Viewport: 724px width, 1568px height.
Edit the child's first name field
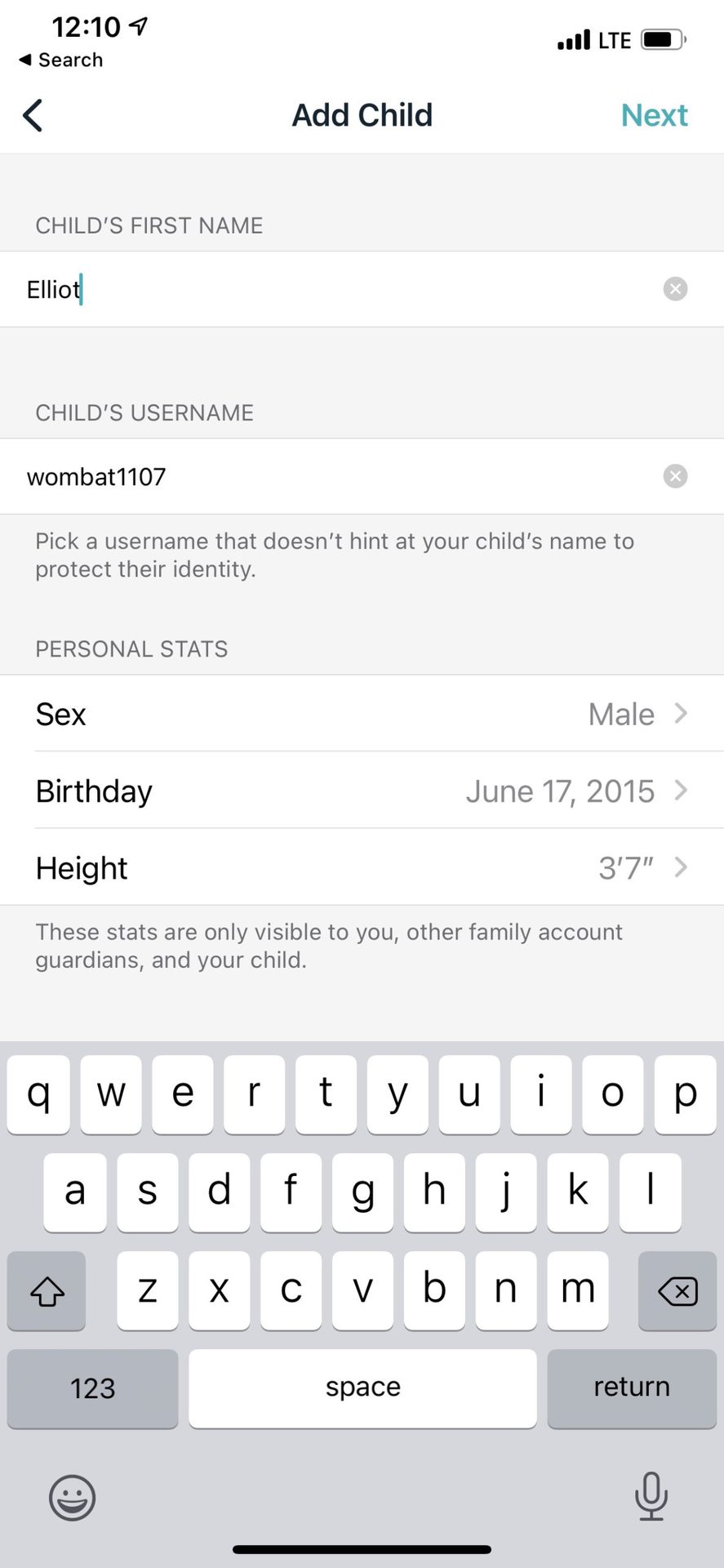pyautogui.click(x=326, y=289)
